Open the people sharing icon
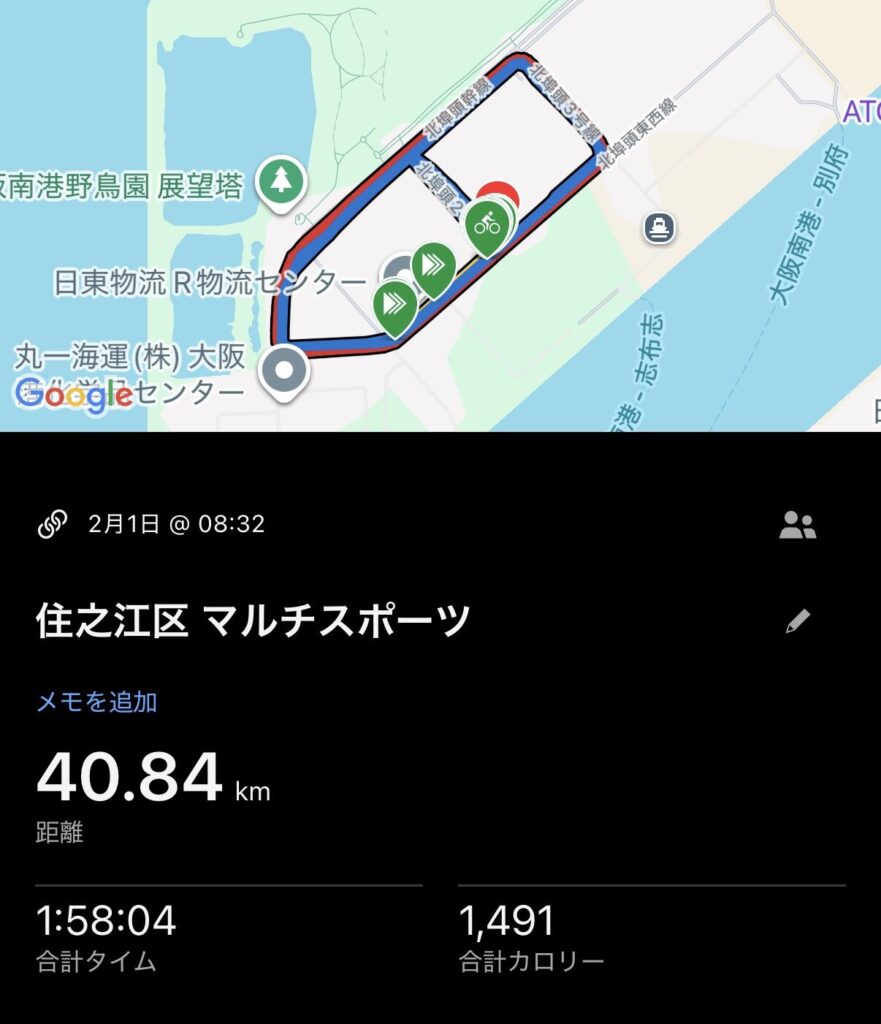The width and height of the screenshot is (881, 1024). 797,525
